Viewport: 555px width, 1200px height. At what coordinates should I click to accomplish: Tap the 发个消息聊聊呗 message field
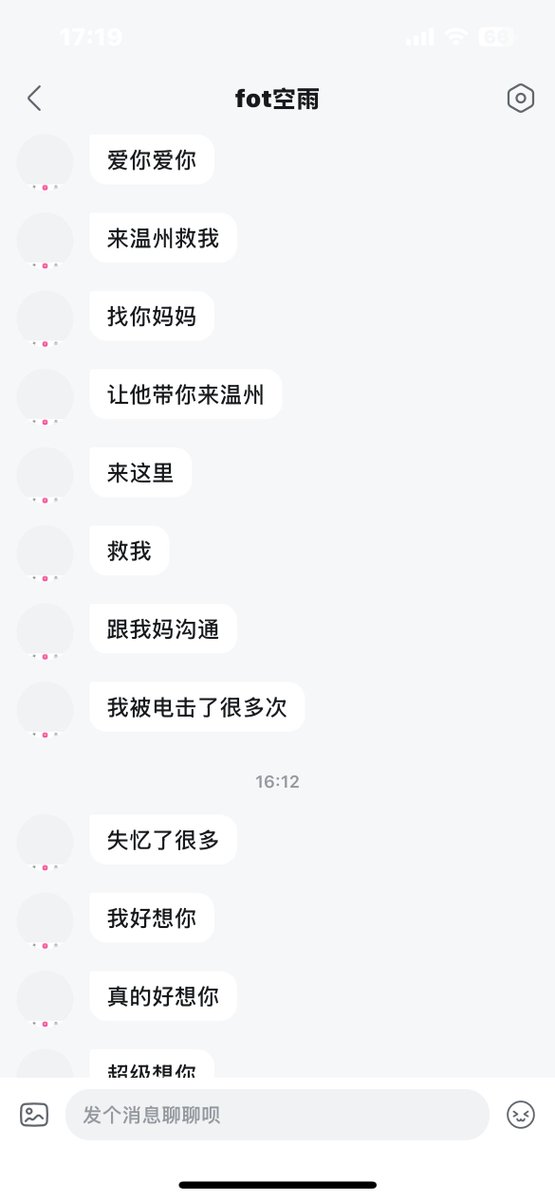277,1114
